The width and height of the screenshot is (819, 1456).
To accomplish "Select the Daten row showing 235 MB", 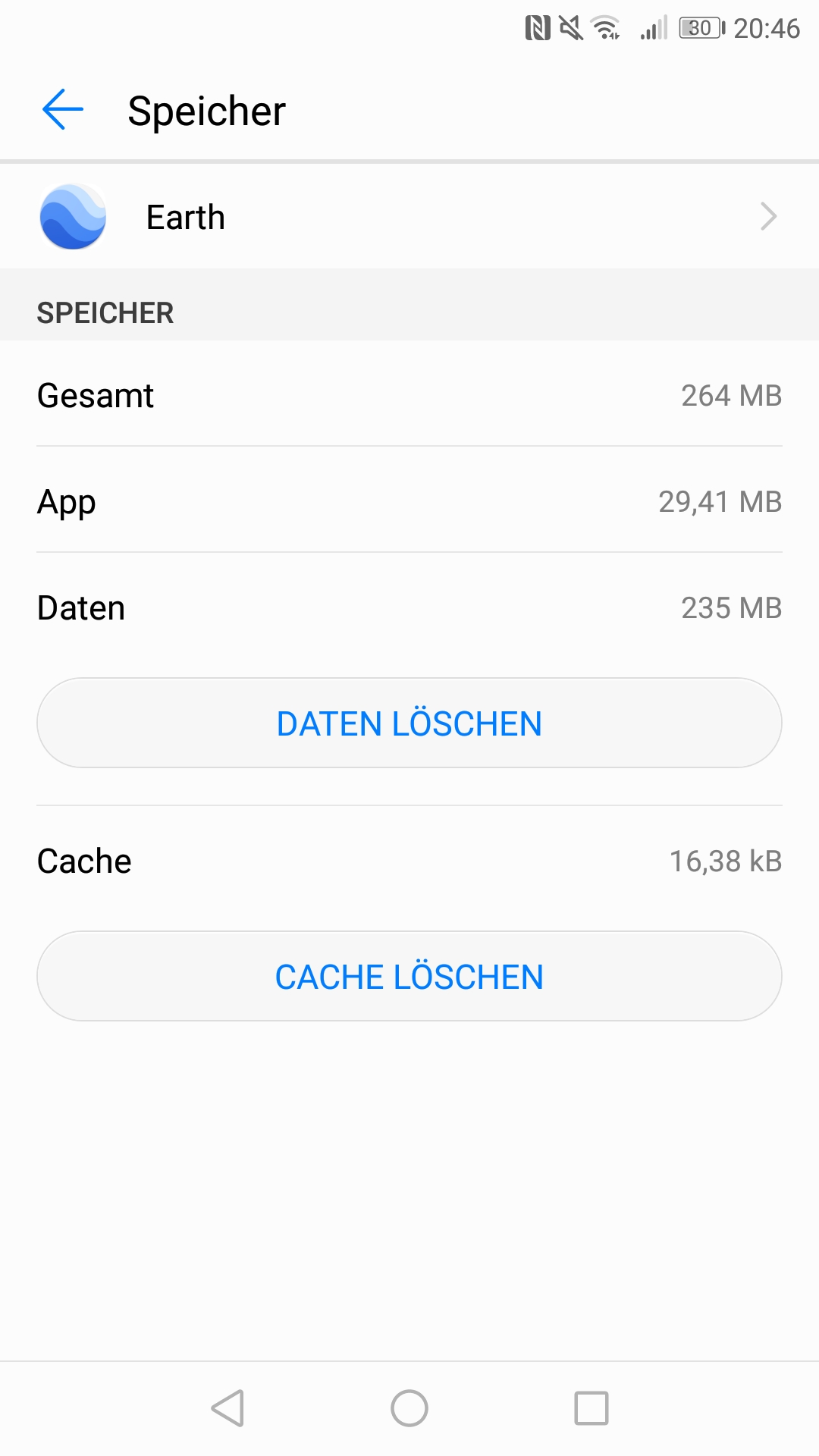I will pyautogui.click(x=409, y=607).
